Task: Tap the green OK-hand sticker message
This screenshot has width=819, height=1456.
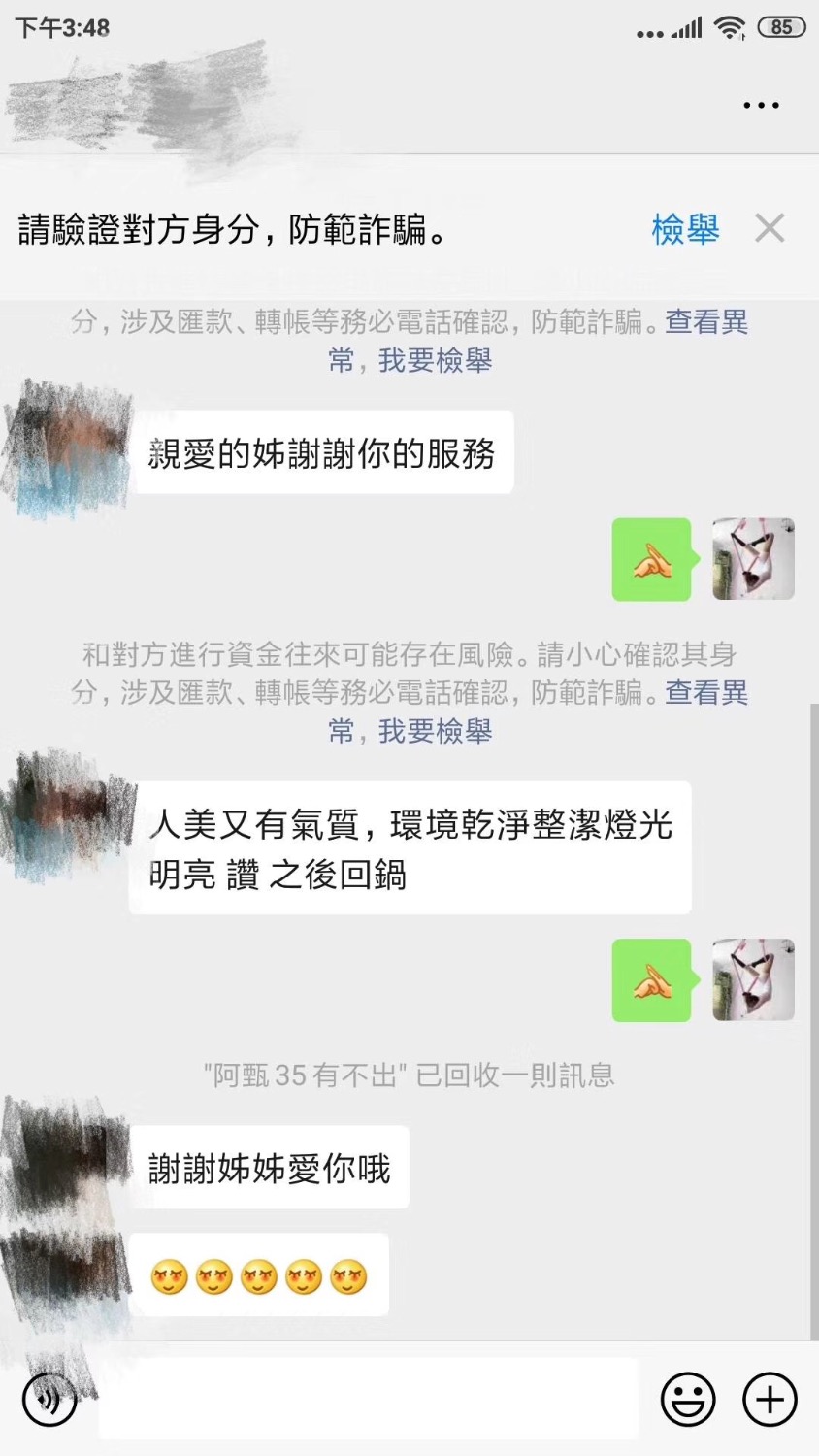Action: pos(651,560)
